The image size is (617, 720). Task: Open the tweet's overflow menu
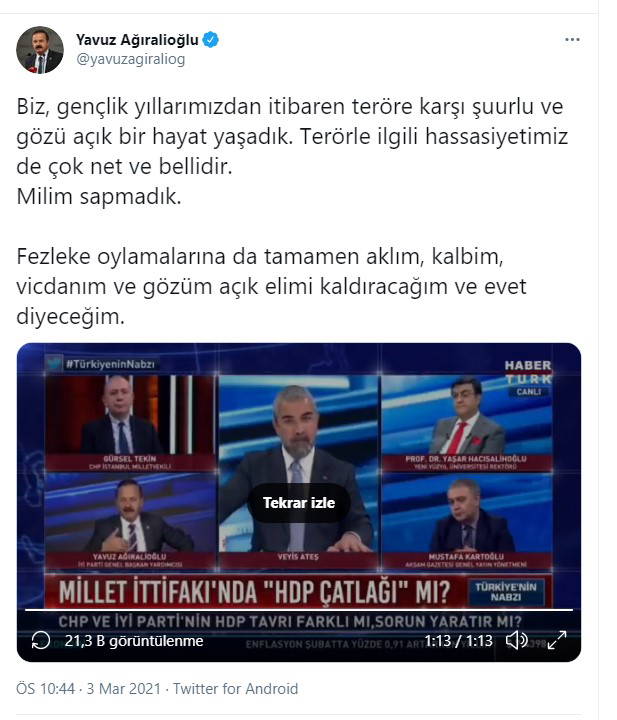tap(572, 40)
